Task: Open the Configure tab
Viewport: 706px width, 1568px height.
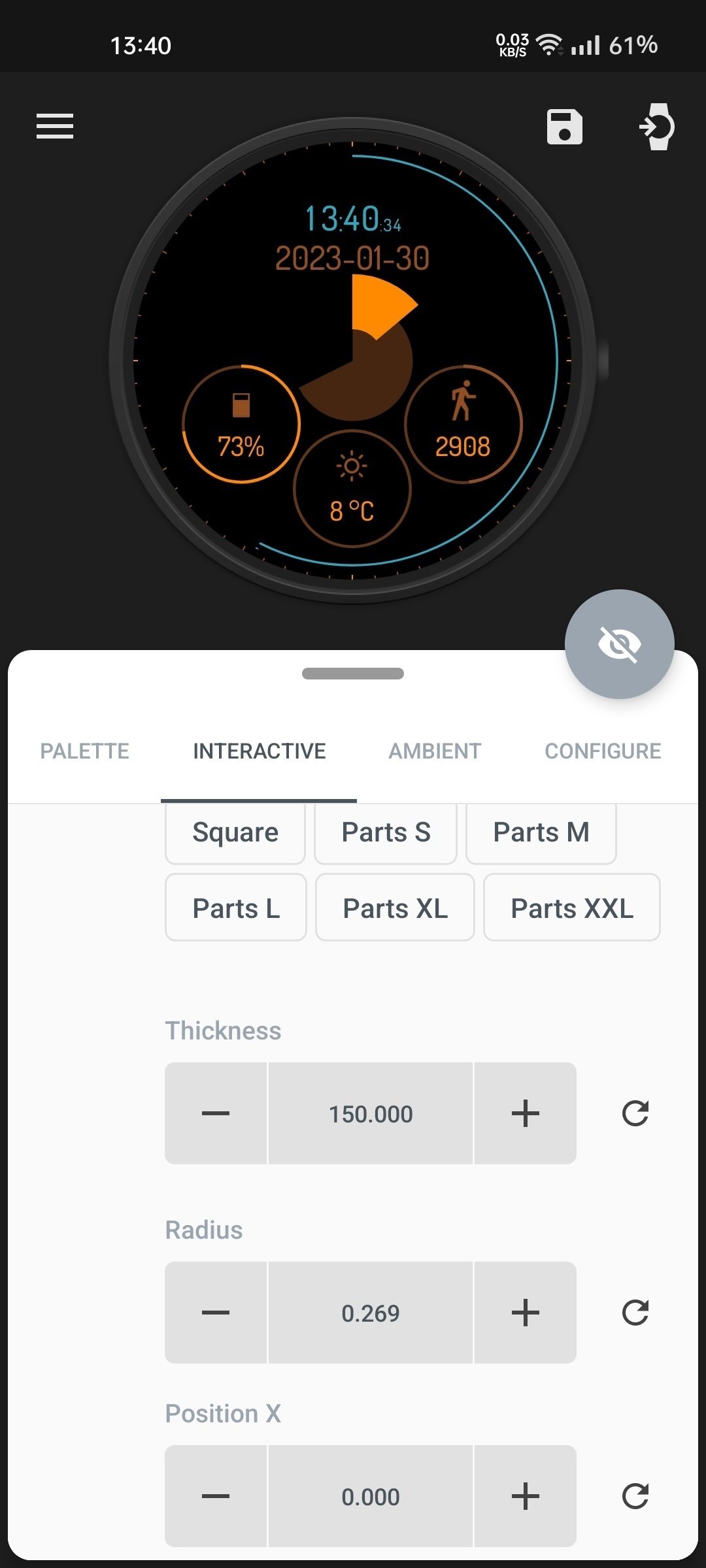Action: click(x=603, y=751)
